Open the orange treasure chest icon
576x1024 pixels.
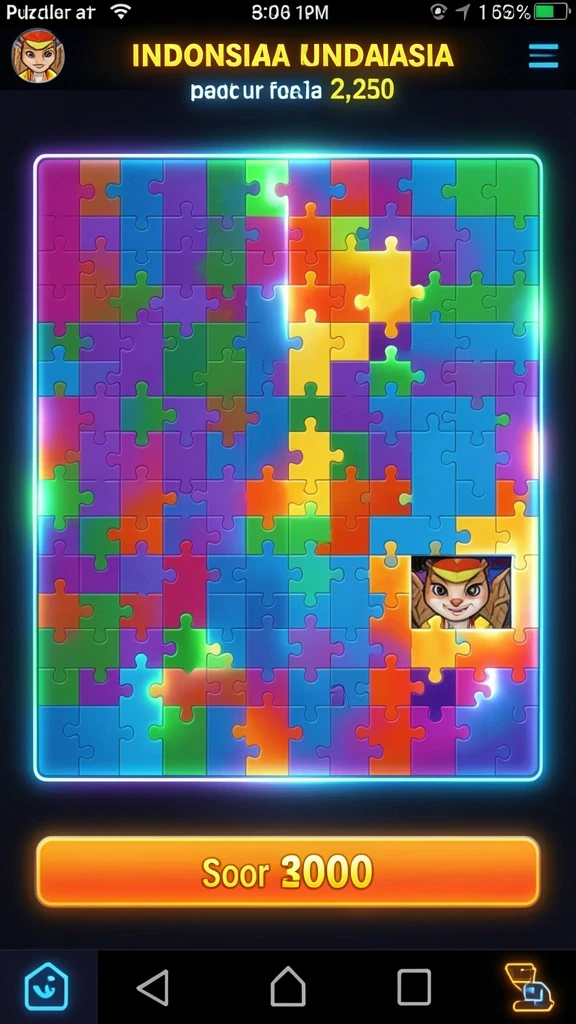pos(529,987)
